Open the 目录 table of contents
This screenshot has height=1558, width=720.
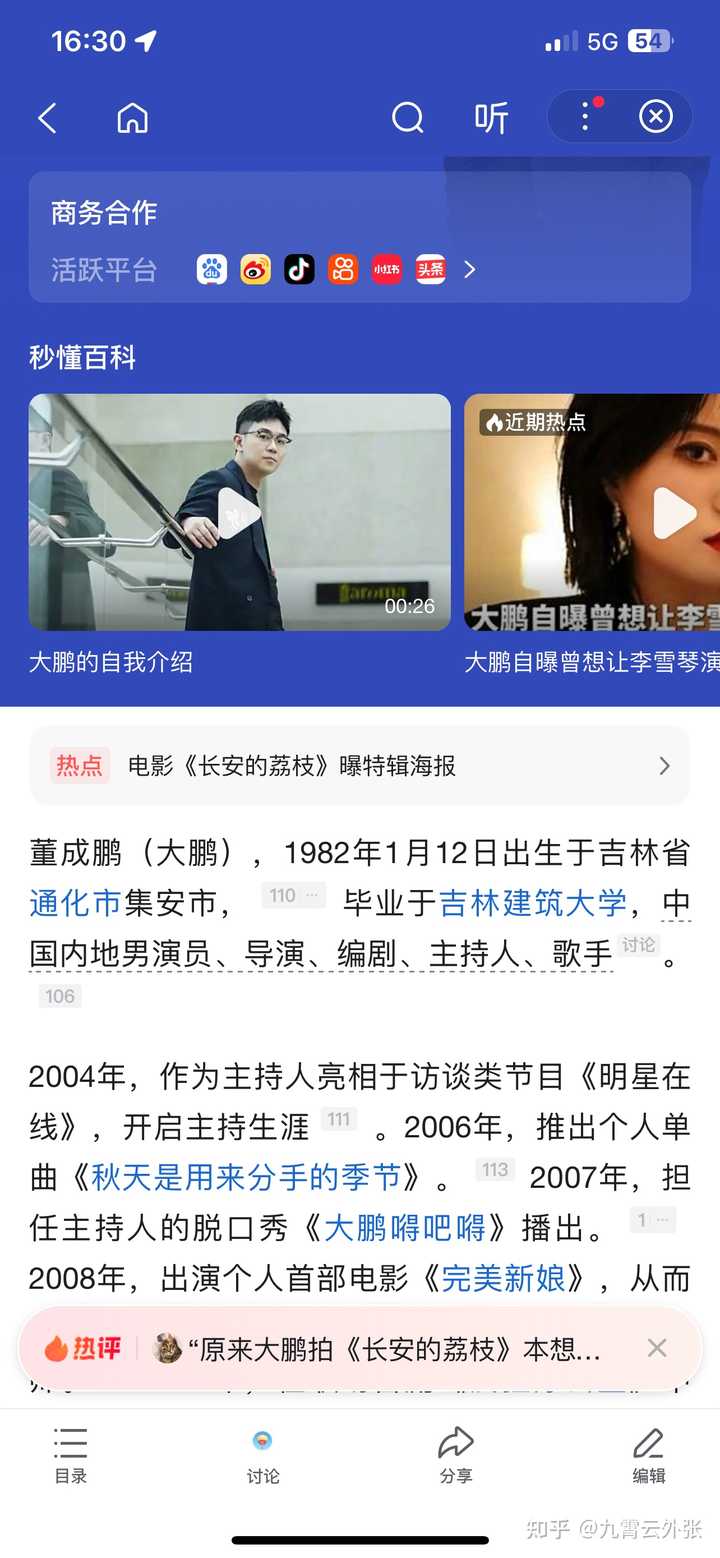pos(71,1455)
